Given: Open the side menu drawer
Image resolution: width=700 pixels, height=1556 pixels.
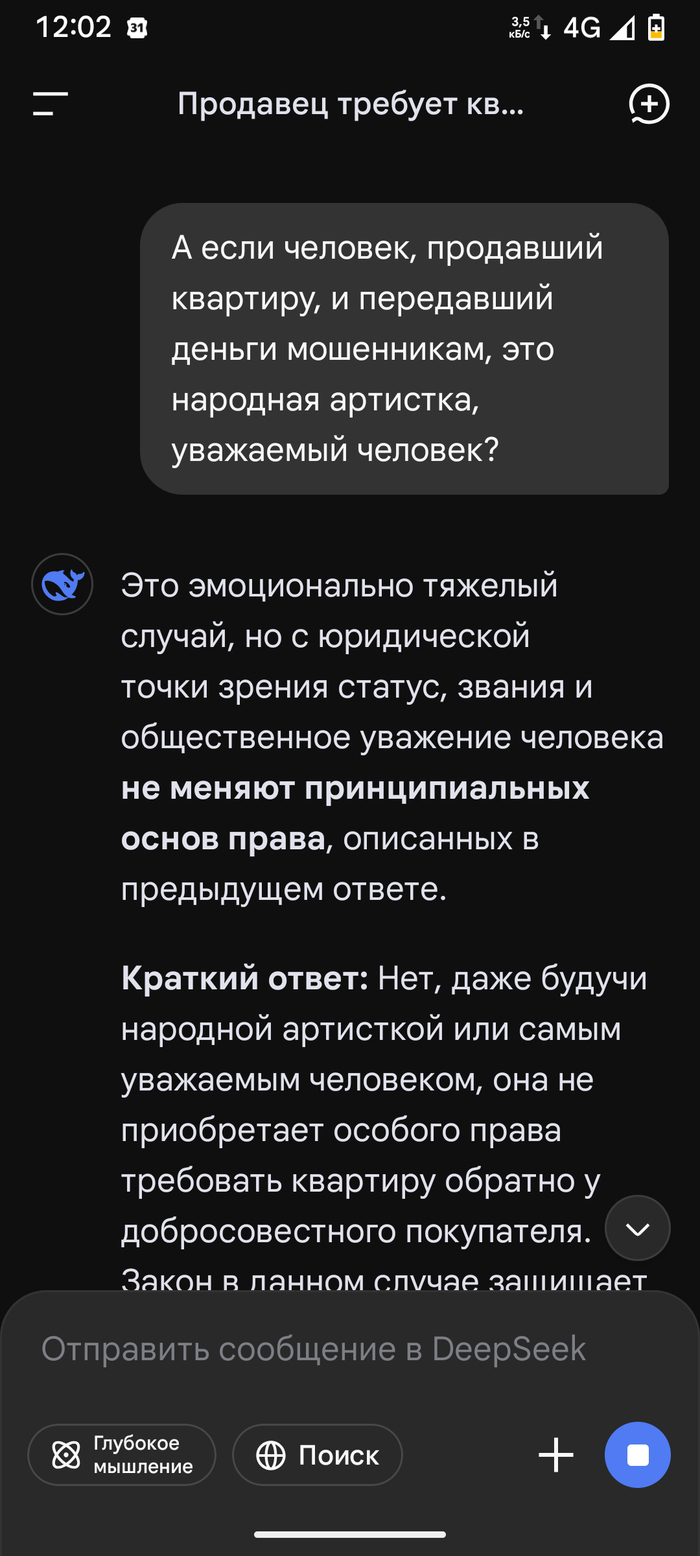Looking at the screenshot, I should (50, 104).
